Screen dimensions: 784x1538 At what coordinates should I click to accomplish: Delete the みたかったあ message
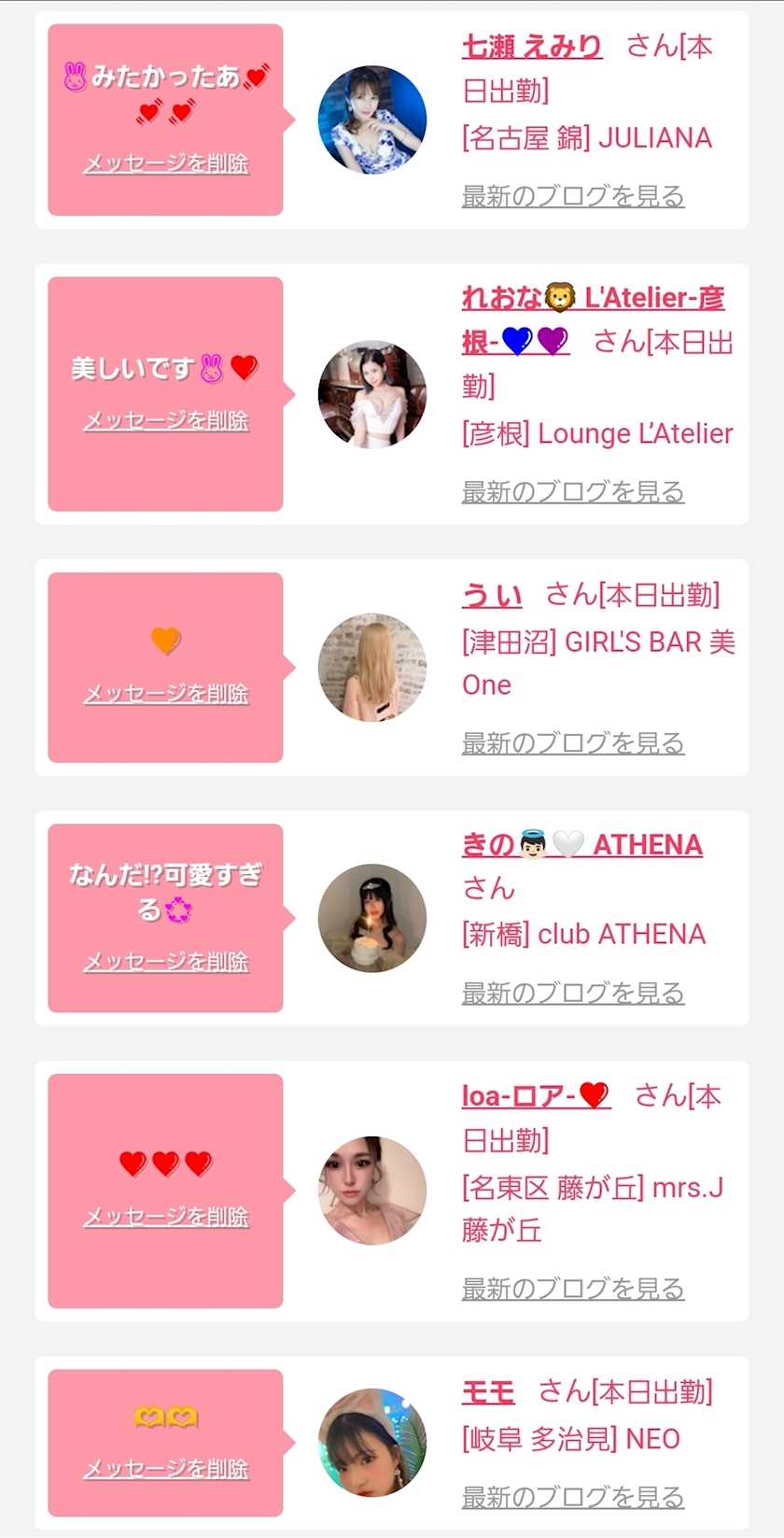(166, 163)
